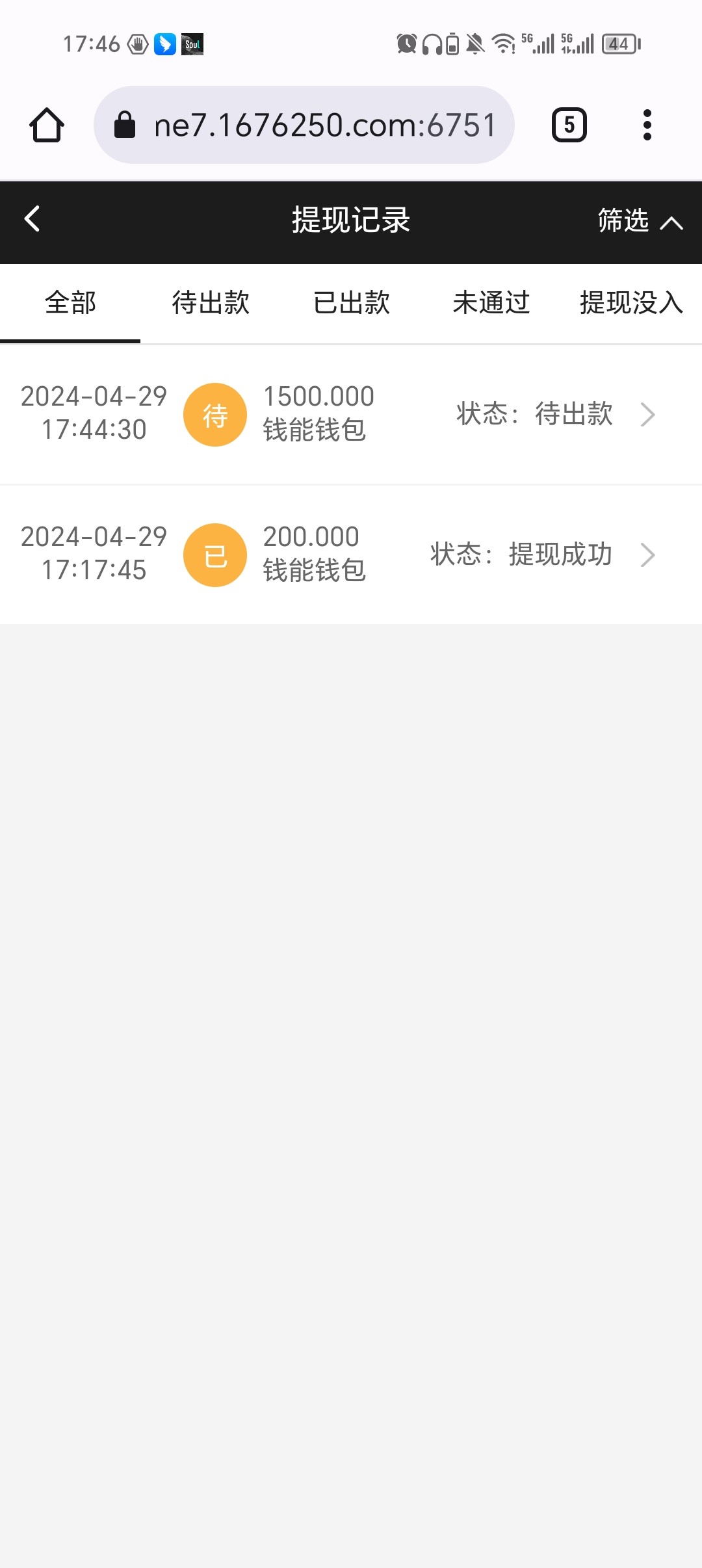This screenshot has width=702, height=1568.
Task: Tap the orange 待 status badge
Action: click(215, 414)
